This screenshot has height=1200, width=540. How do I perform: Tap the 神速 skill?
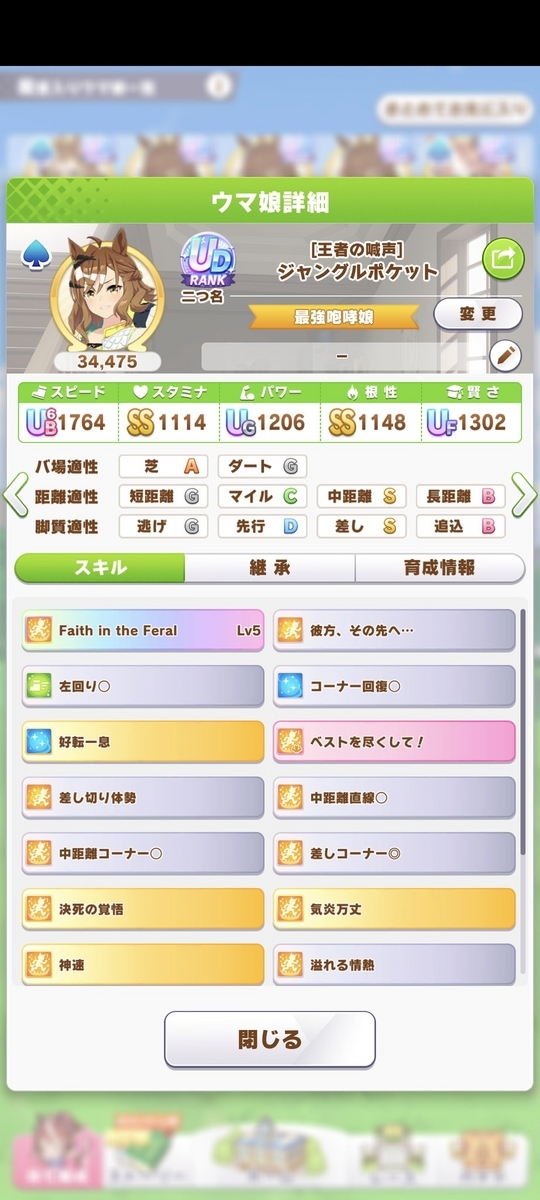tap(143, 965)
